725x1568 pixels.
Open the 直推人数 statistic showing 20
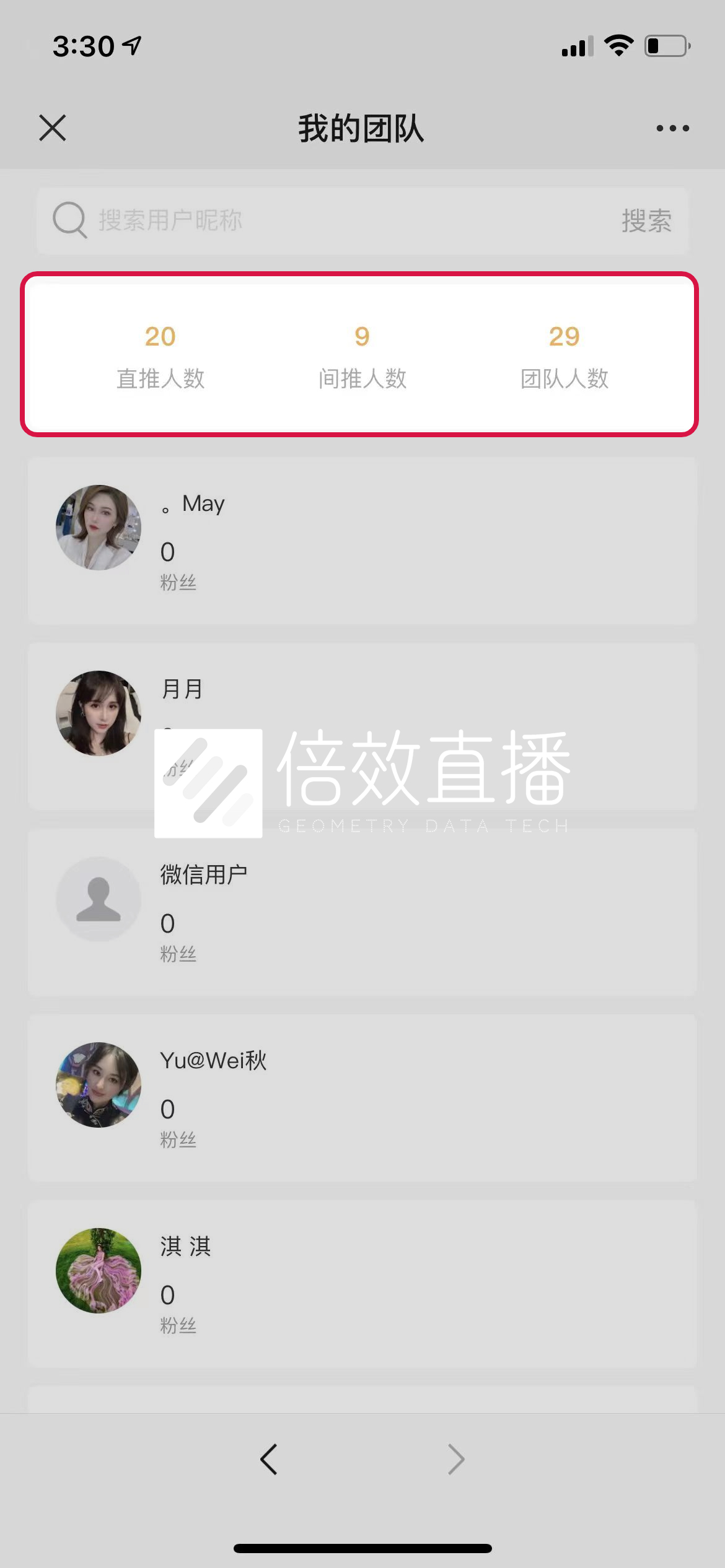(x=162, y=356)
